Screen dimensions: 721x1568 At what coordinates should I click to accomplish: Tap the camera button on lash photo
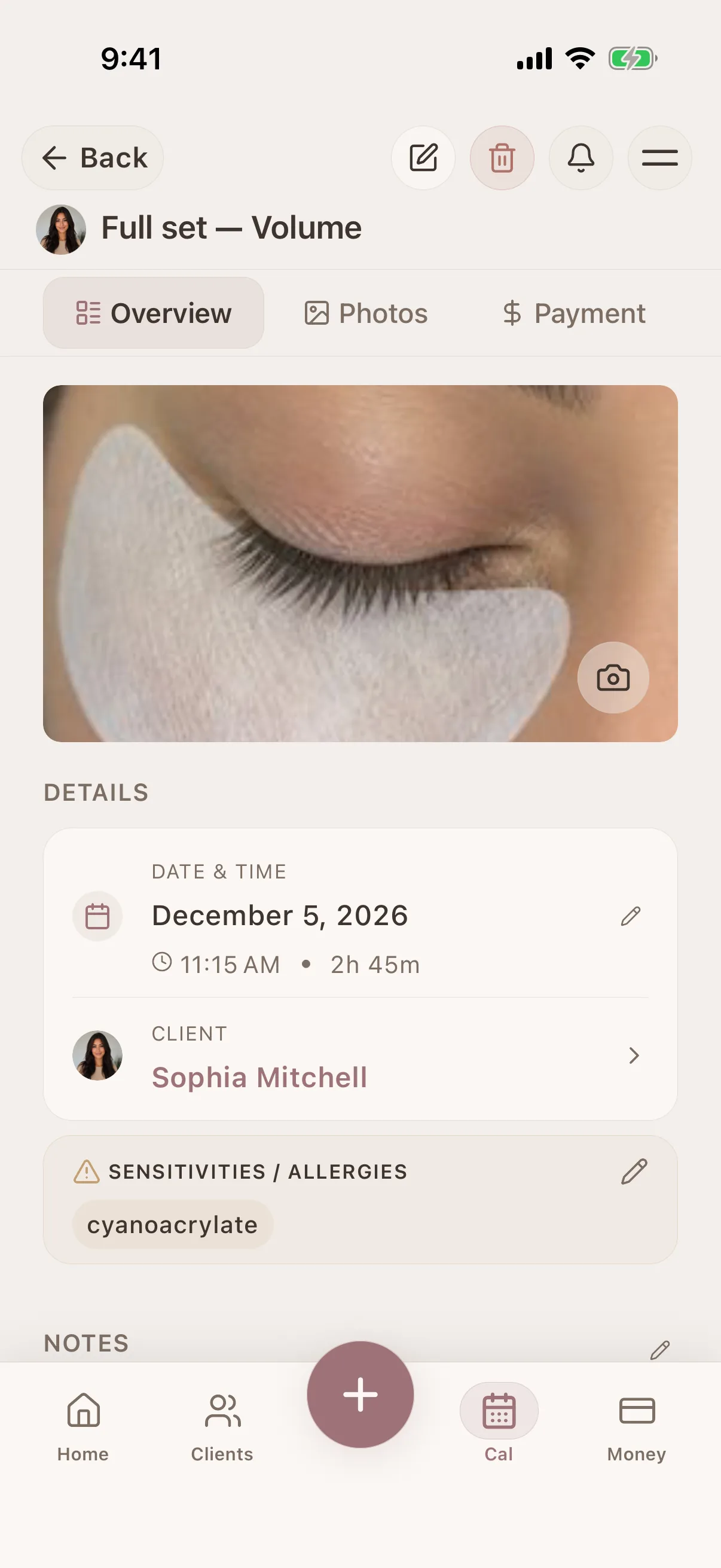pos(613,678)
